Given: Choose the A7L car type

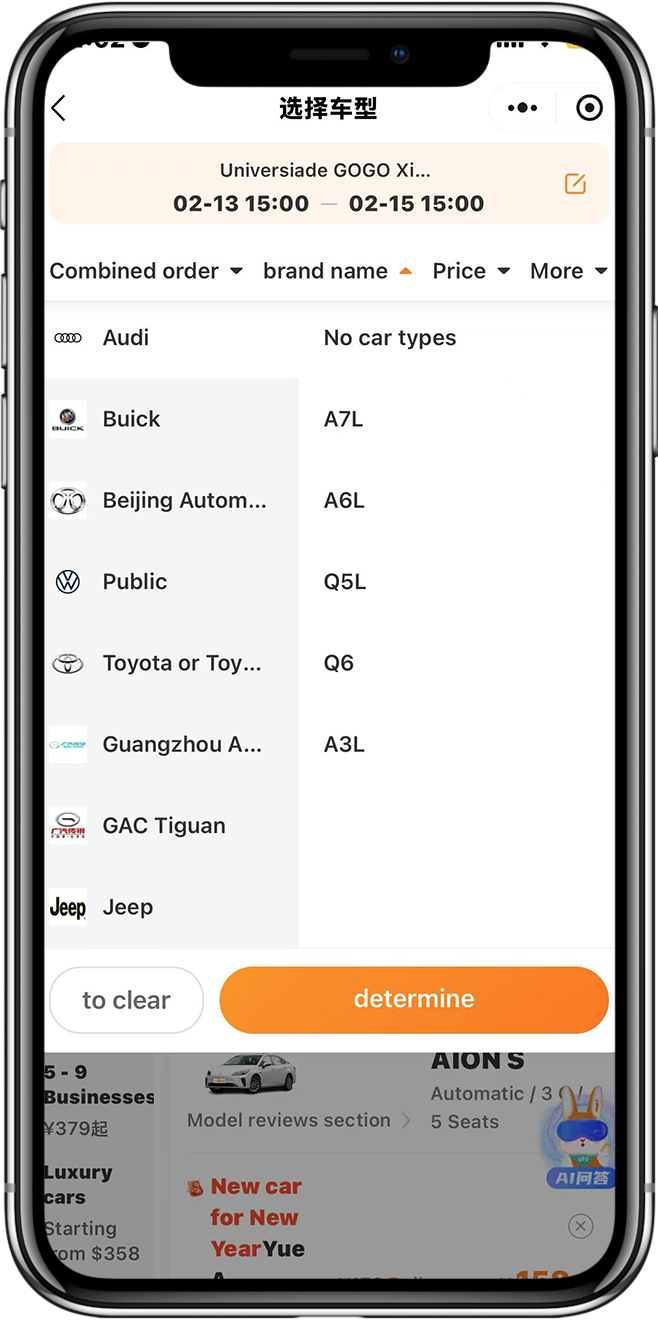Looking at the screenshot, I should (344, 419).
